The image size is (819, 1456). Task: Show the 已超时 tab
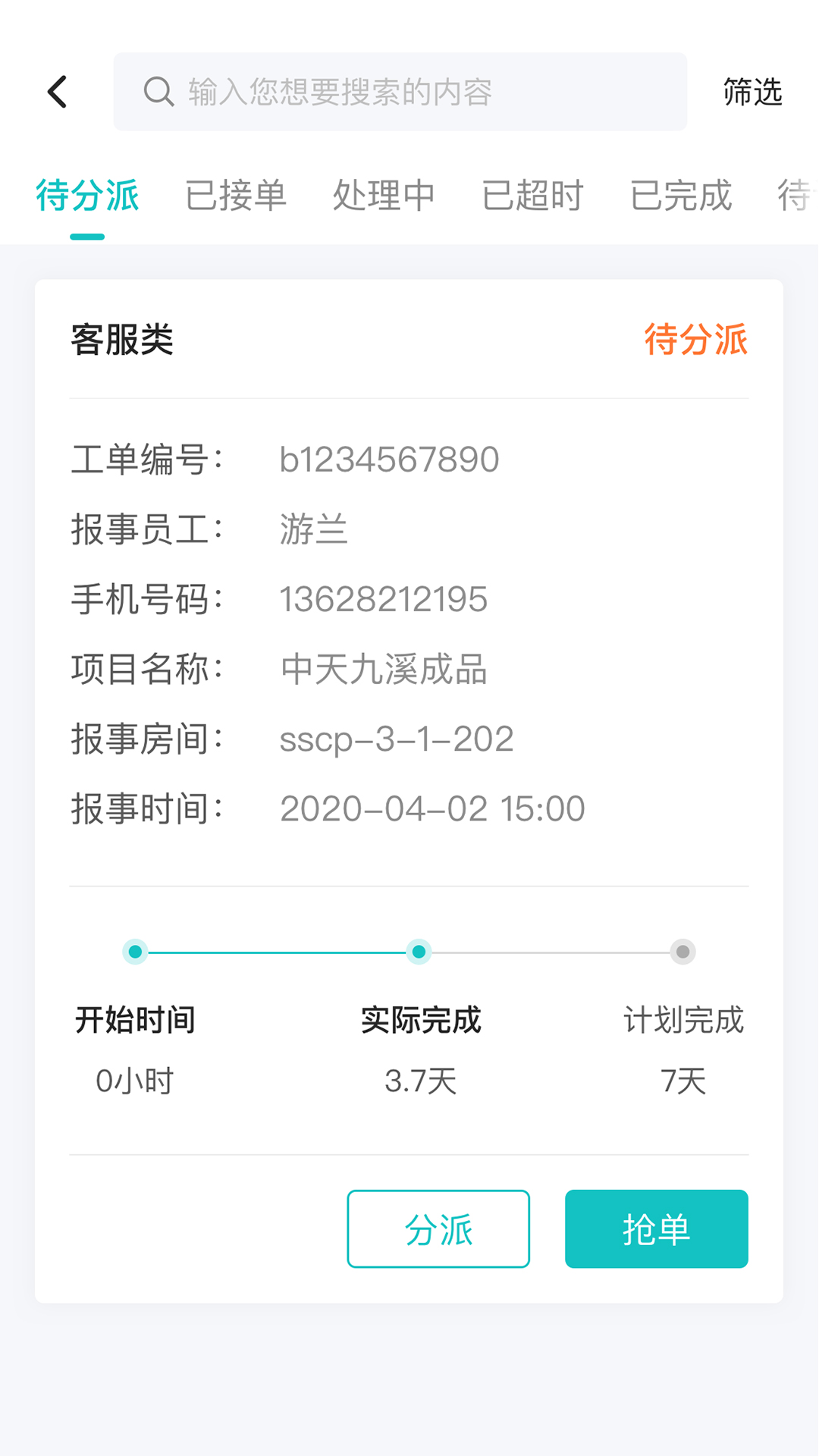coord(532,196)
